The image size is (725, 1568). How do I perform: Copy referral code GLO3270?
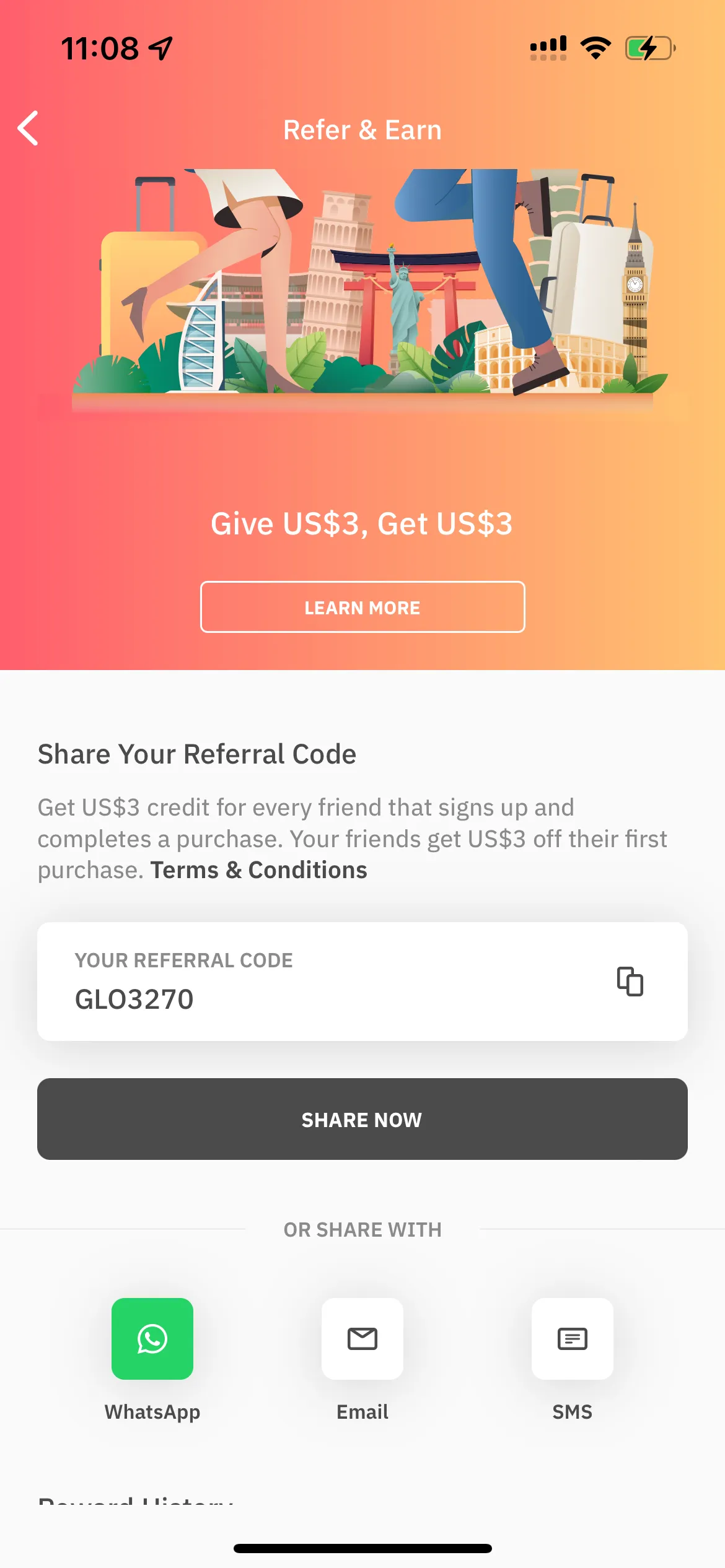coord(630,981)
